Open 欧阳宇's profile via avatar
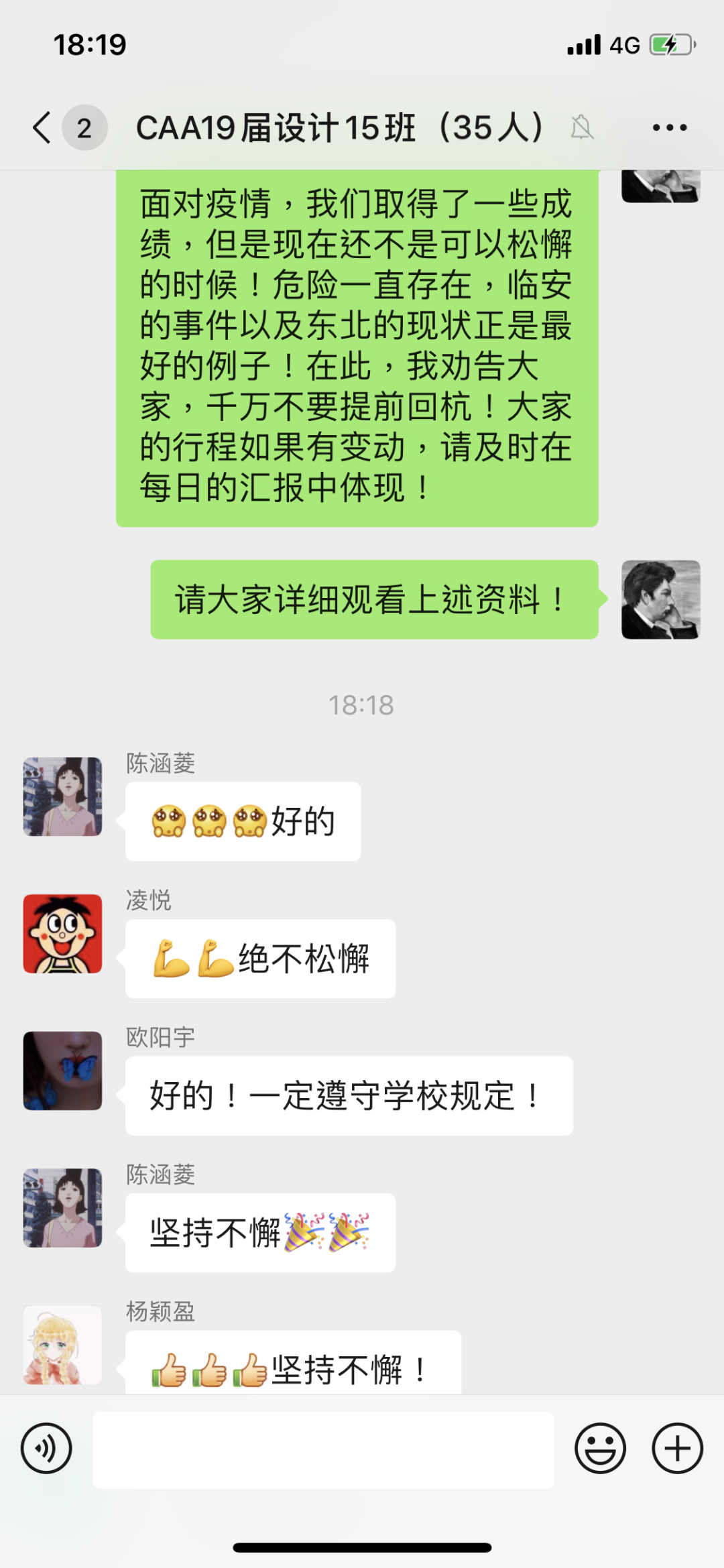This screenshot has width=724, height=1568. pyautogui.click(x=63, y=1071)
